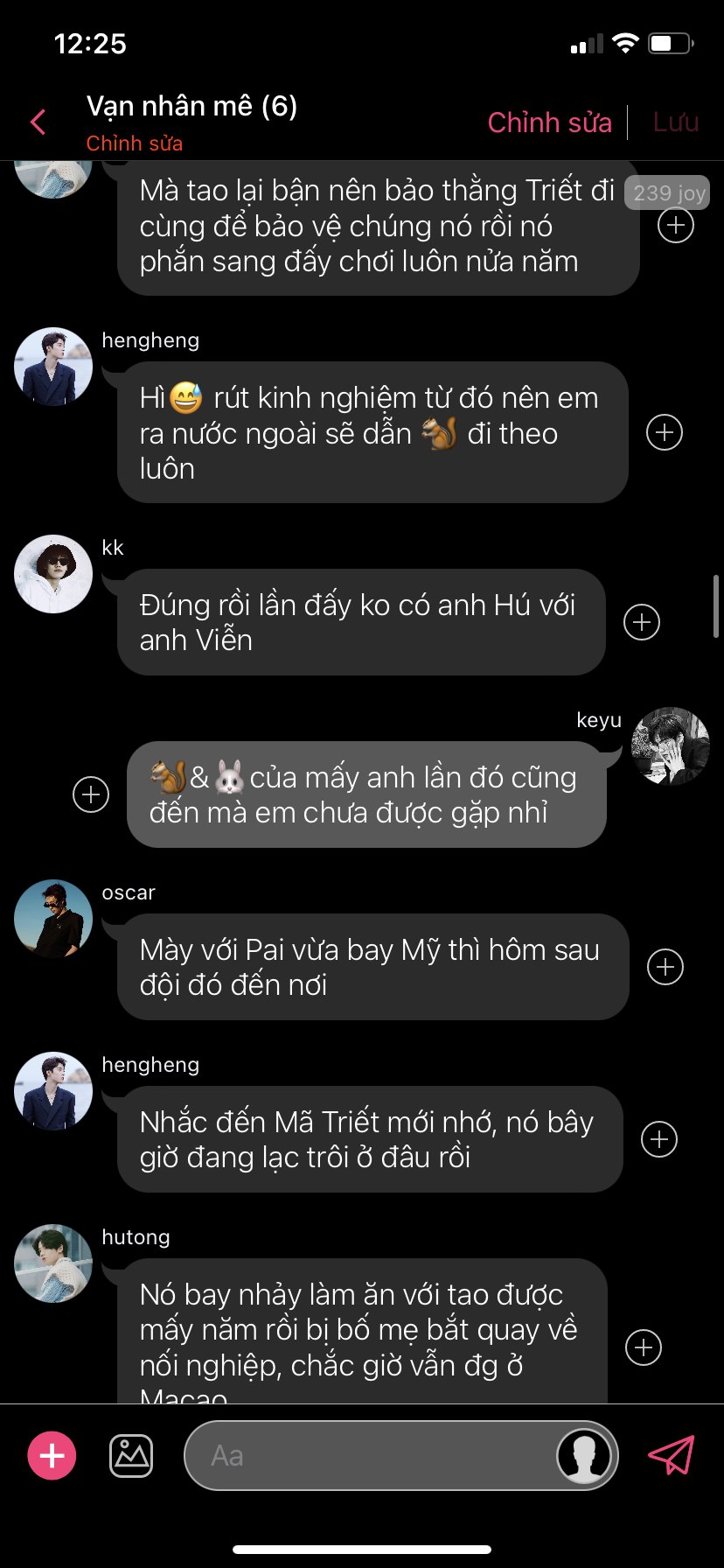Tap plus next to kk's message

[x=642, y=622]
